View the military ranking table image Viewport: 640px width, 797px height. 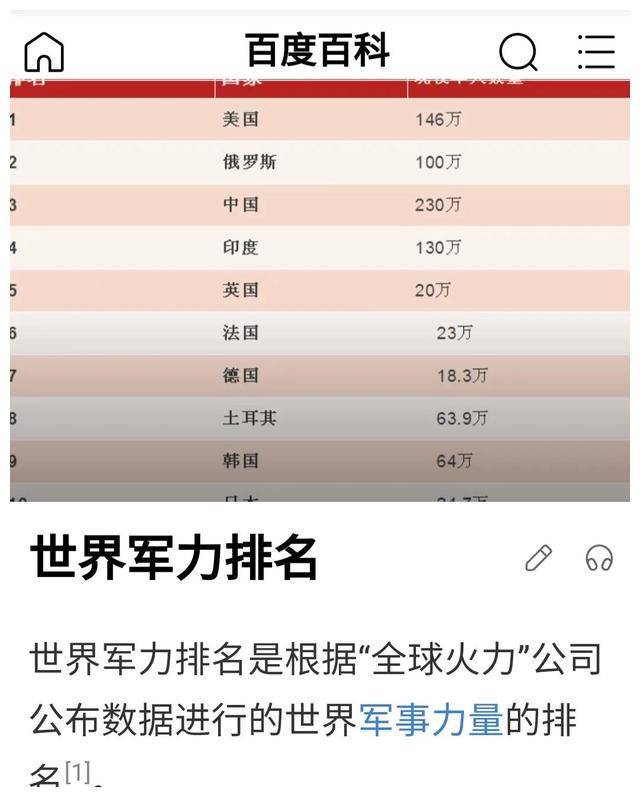[x=320, y=290]
